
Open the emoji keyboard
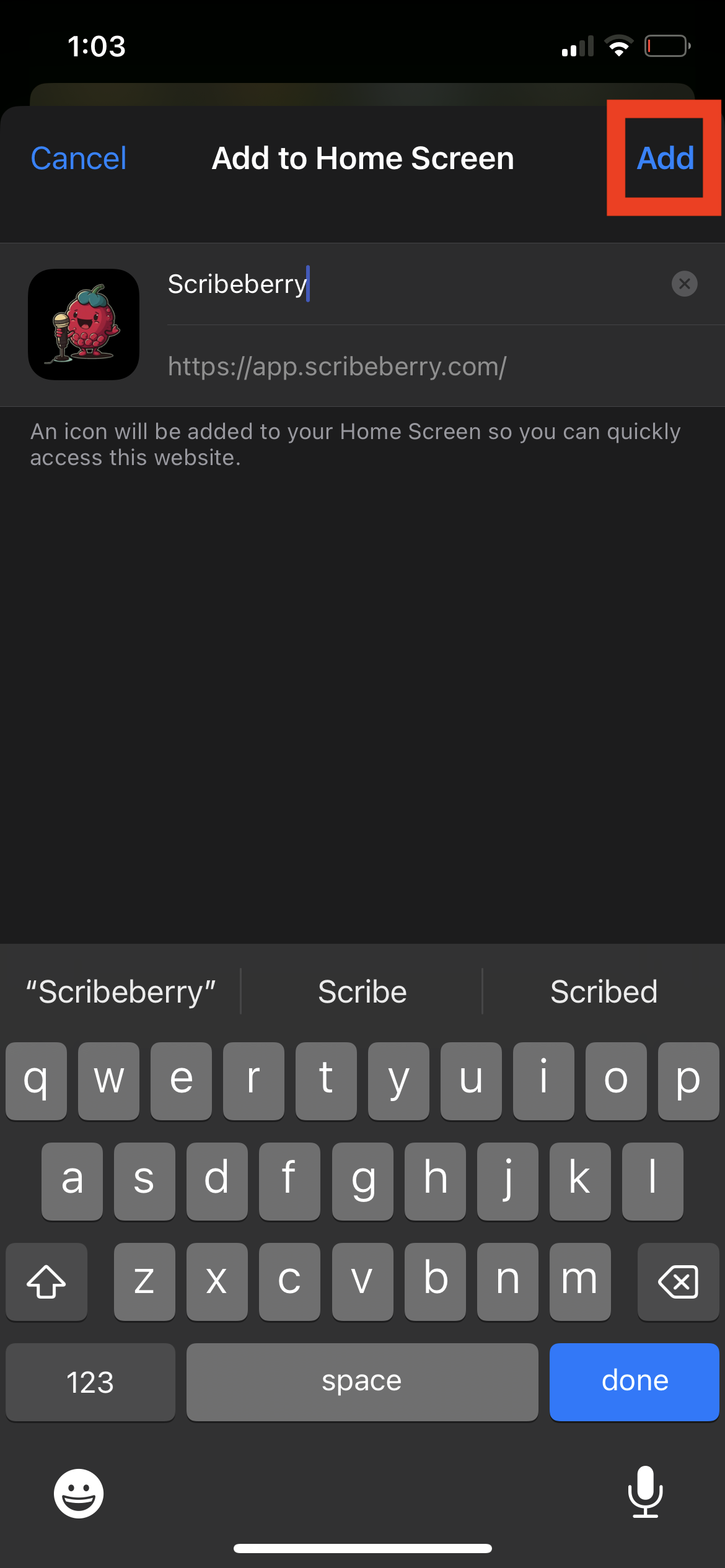(79, 1493)
